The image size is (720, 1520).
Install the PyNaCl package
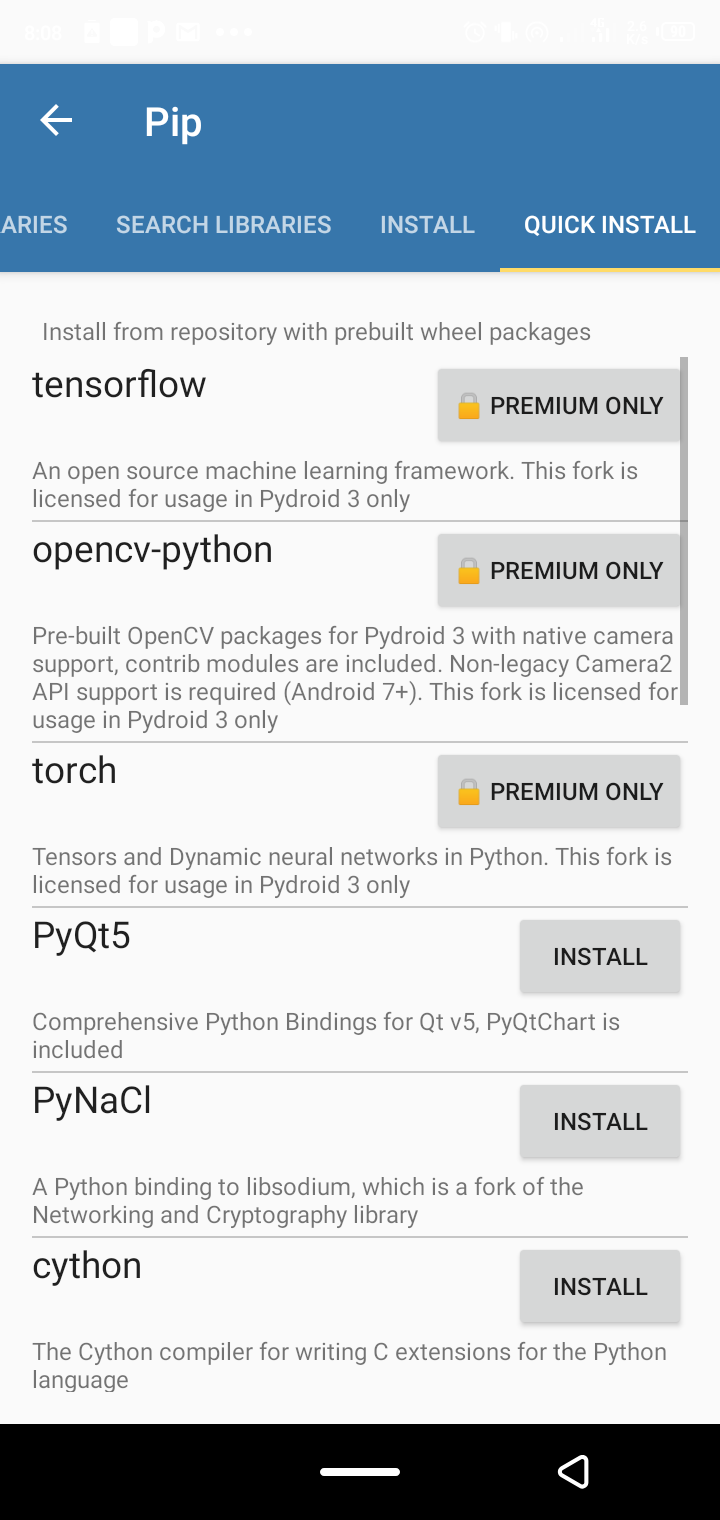pos(600,1121)
